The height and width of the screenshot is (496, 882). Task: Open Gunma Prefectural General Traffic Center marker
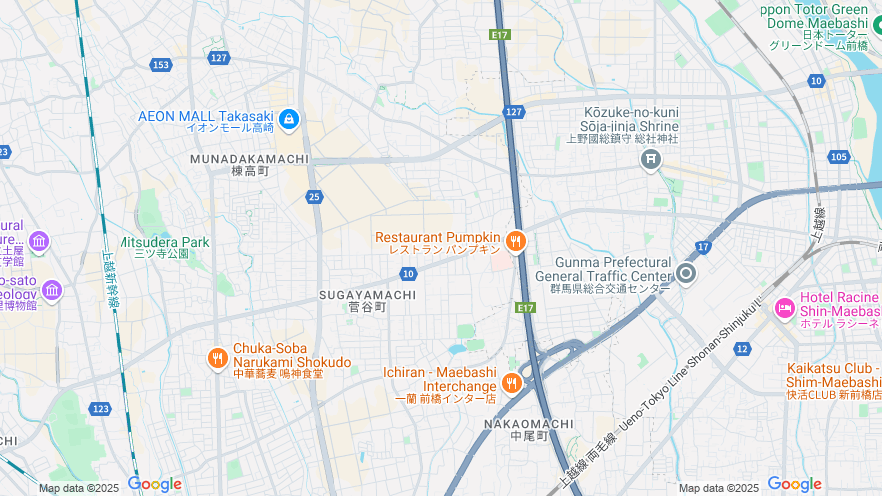[686, 273]
